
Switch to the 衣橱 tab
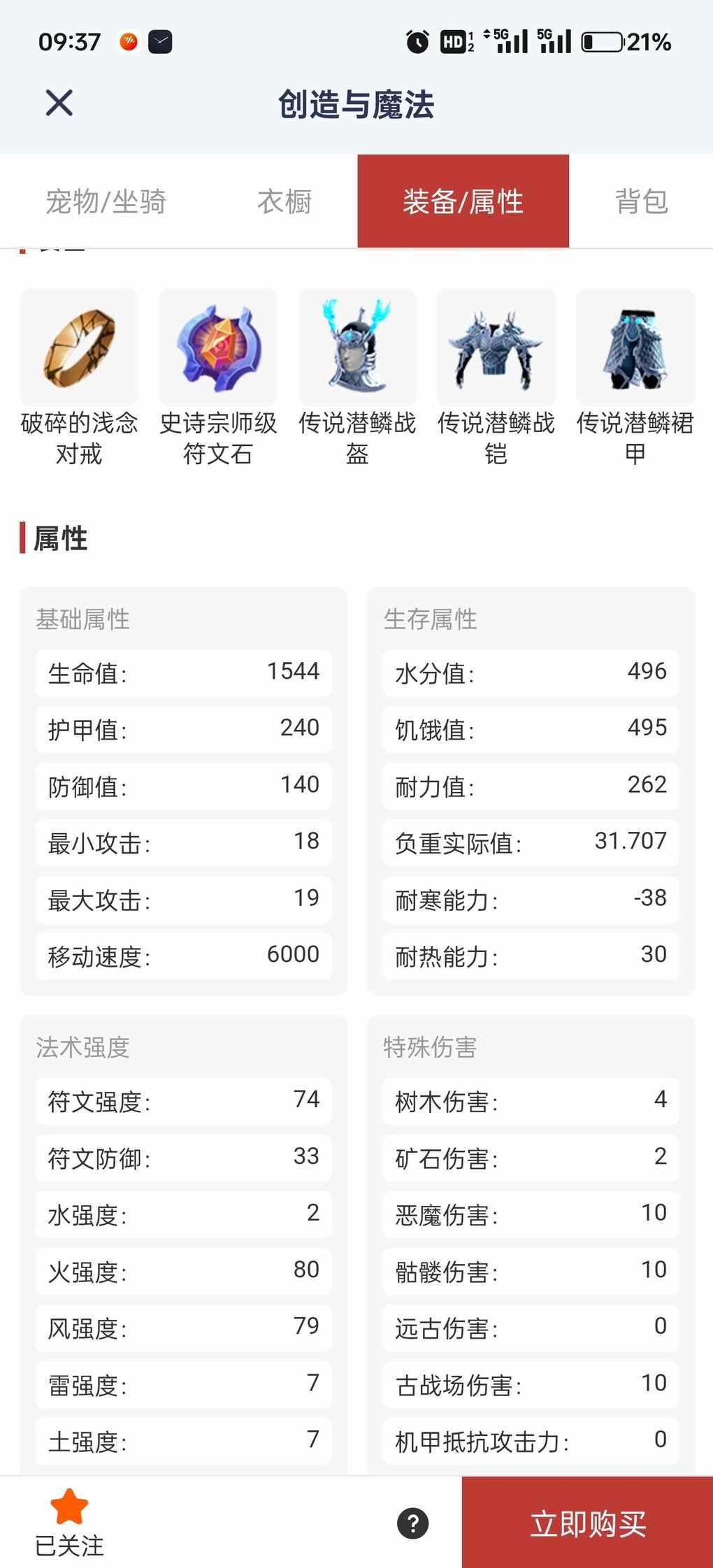coord(285,201)
